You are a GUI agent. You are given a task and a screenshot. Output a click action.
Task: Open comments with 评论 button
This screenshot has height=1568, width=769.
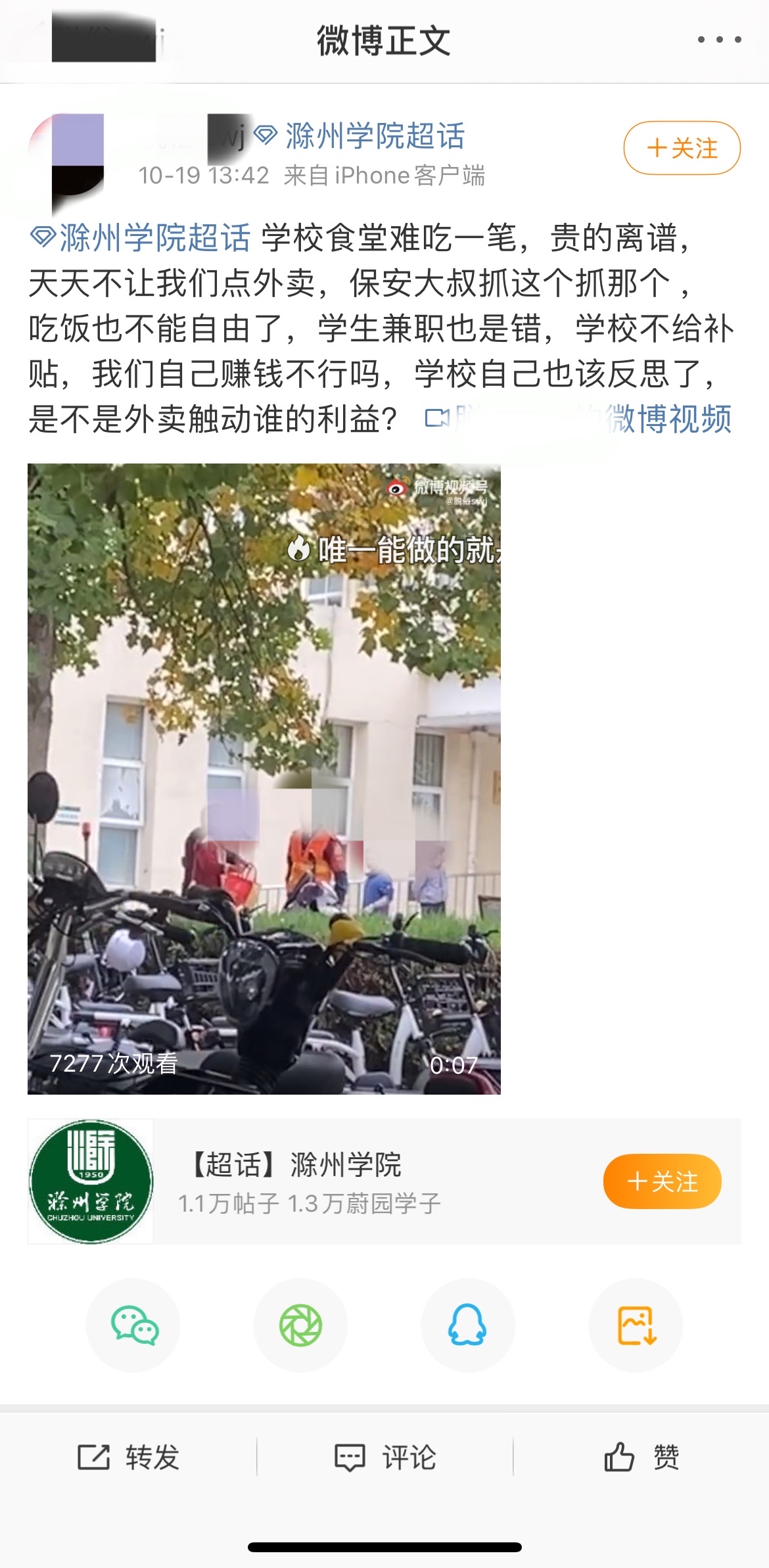coord(385,1457)
